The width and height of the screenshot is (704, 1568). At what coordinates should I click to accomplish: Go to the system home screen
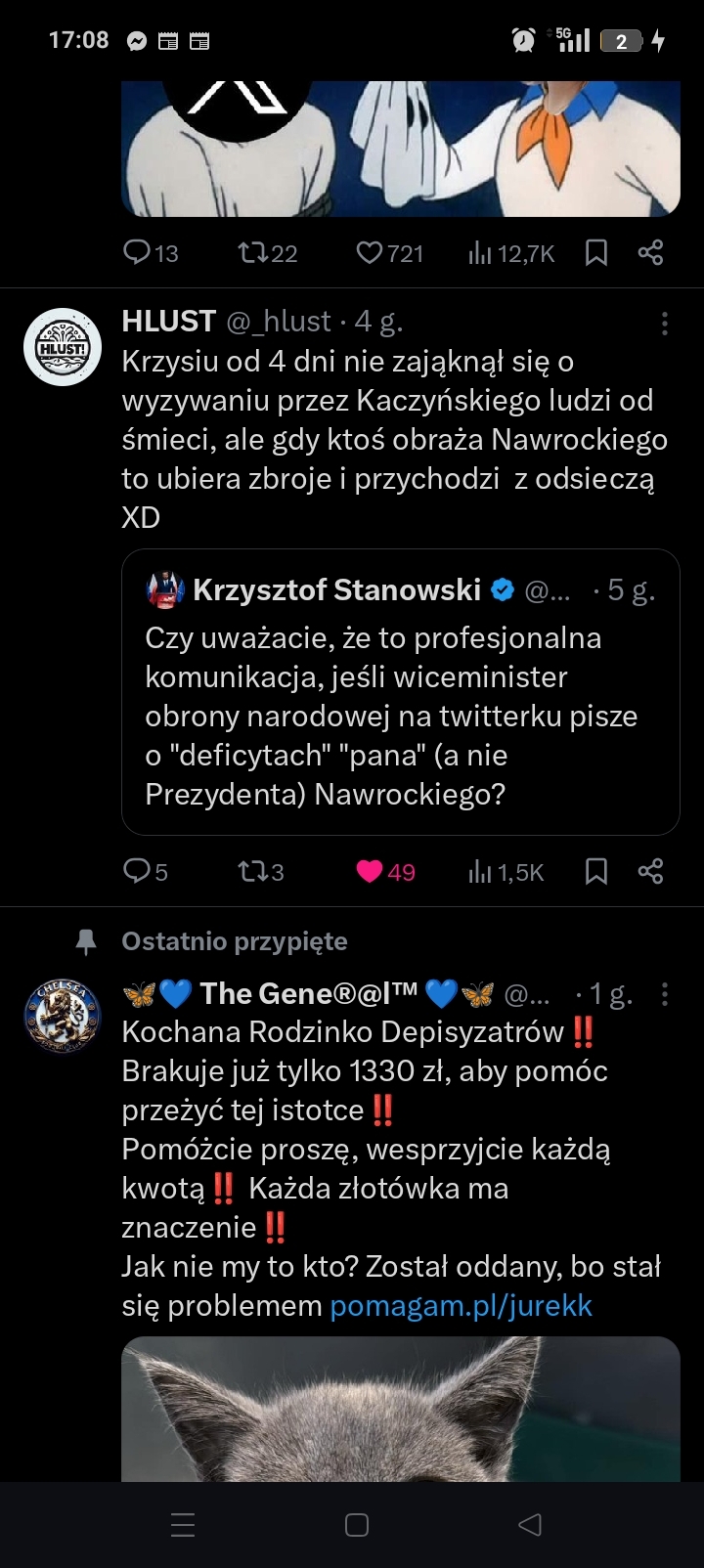click(357, 1524)
